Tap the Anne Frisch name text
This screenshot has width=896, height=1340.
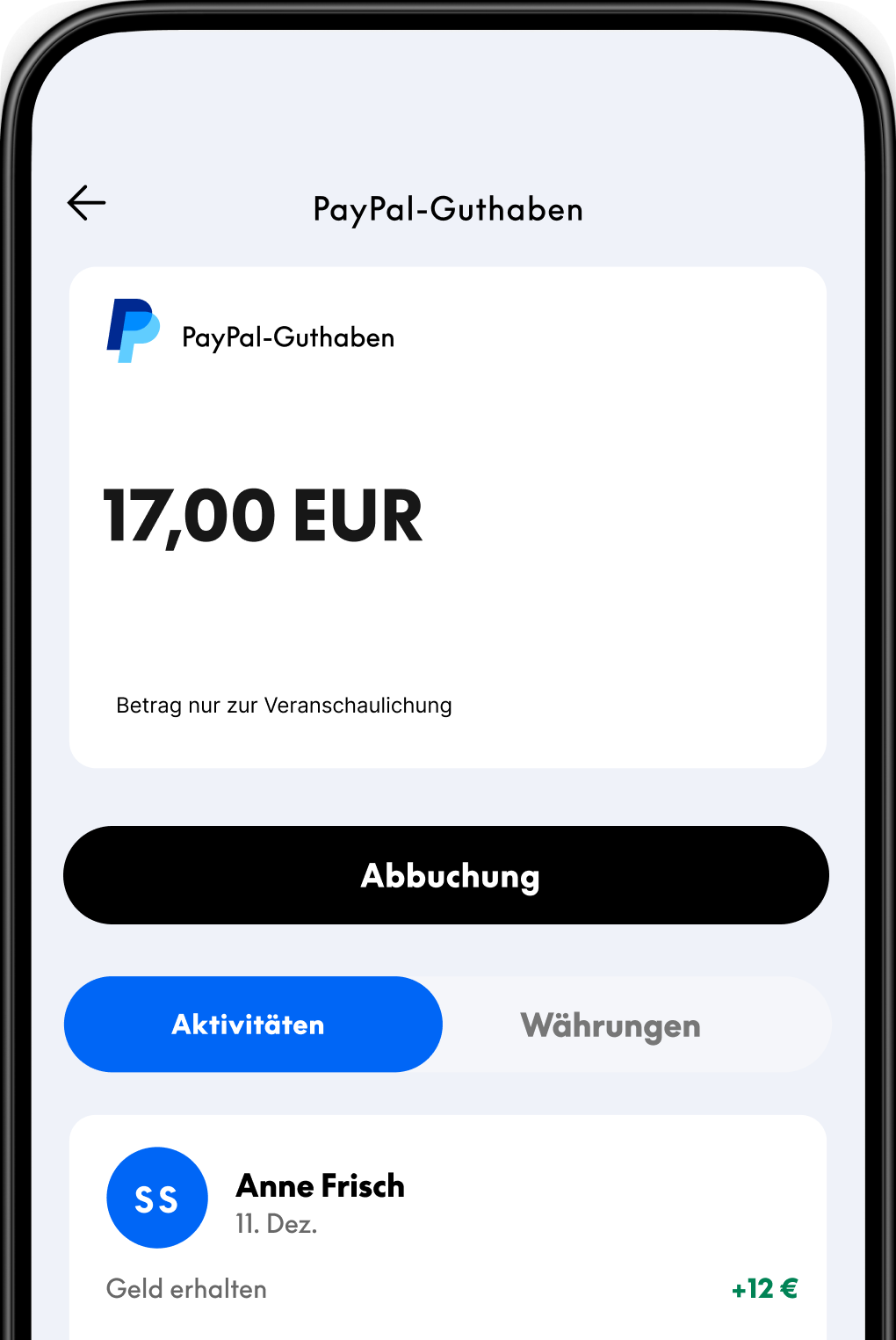(321, 1185)
